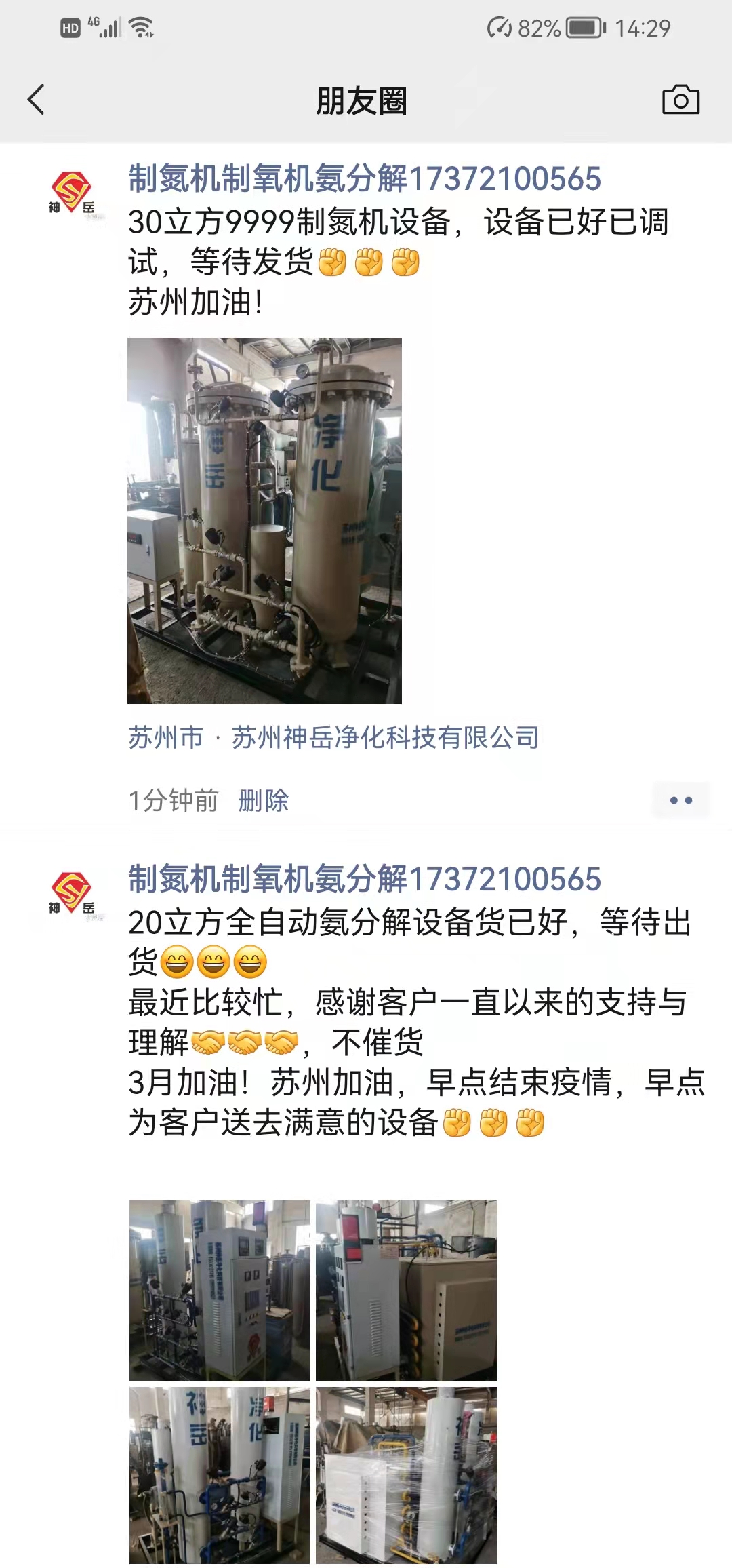View the nitrogen machine photo full screen

(264, 520)
